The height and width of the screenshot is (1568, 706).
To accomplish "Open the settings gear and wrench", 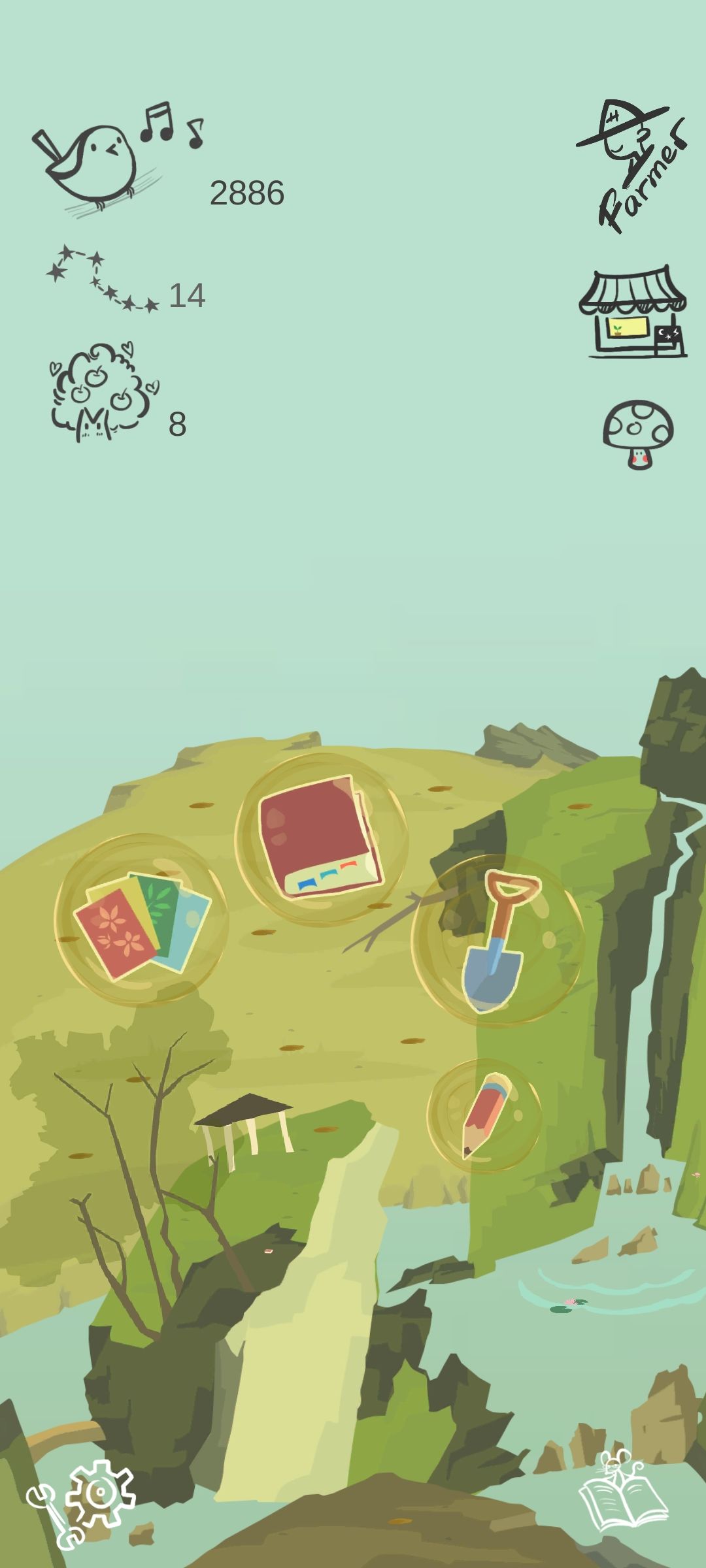I will [x=81, y=1504].
